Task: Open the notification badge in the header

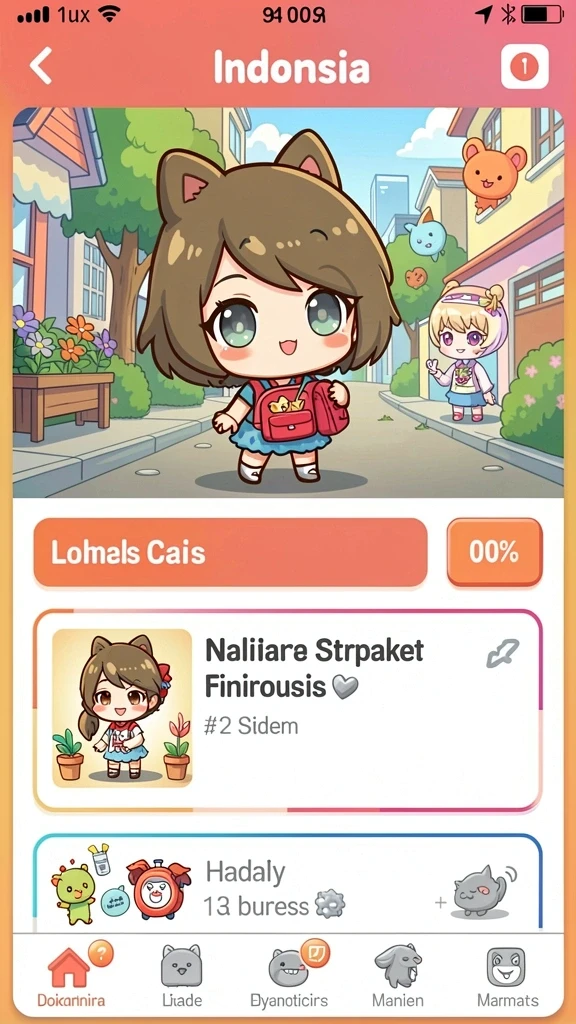Action: [x=524, y=66]
